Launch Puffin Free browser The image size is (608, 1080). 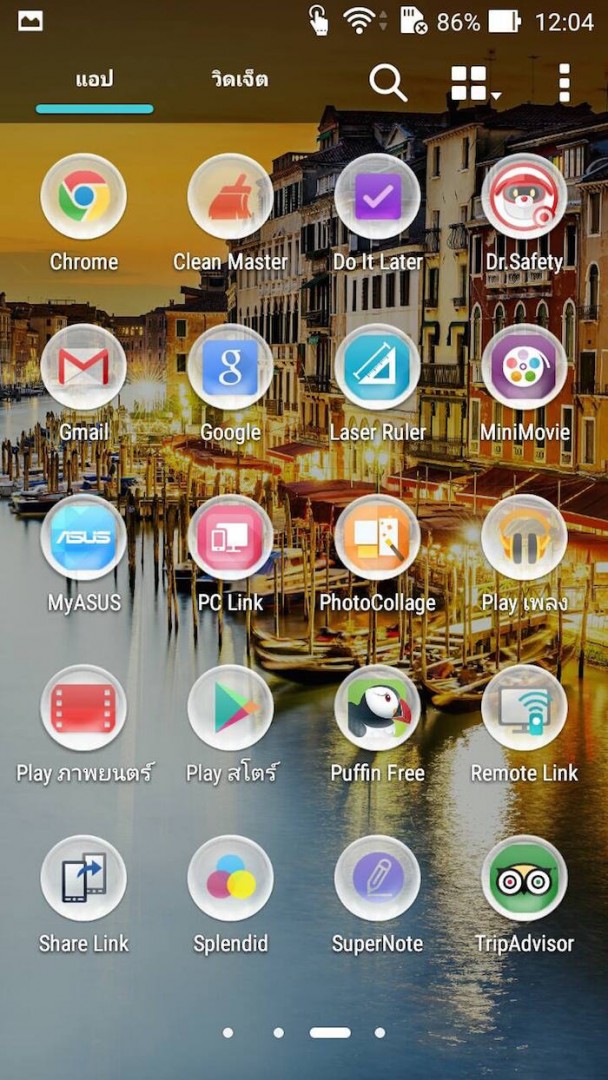377,708
